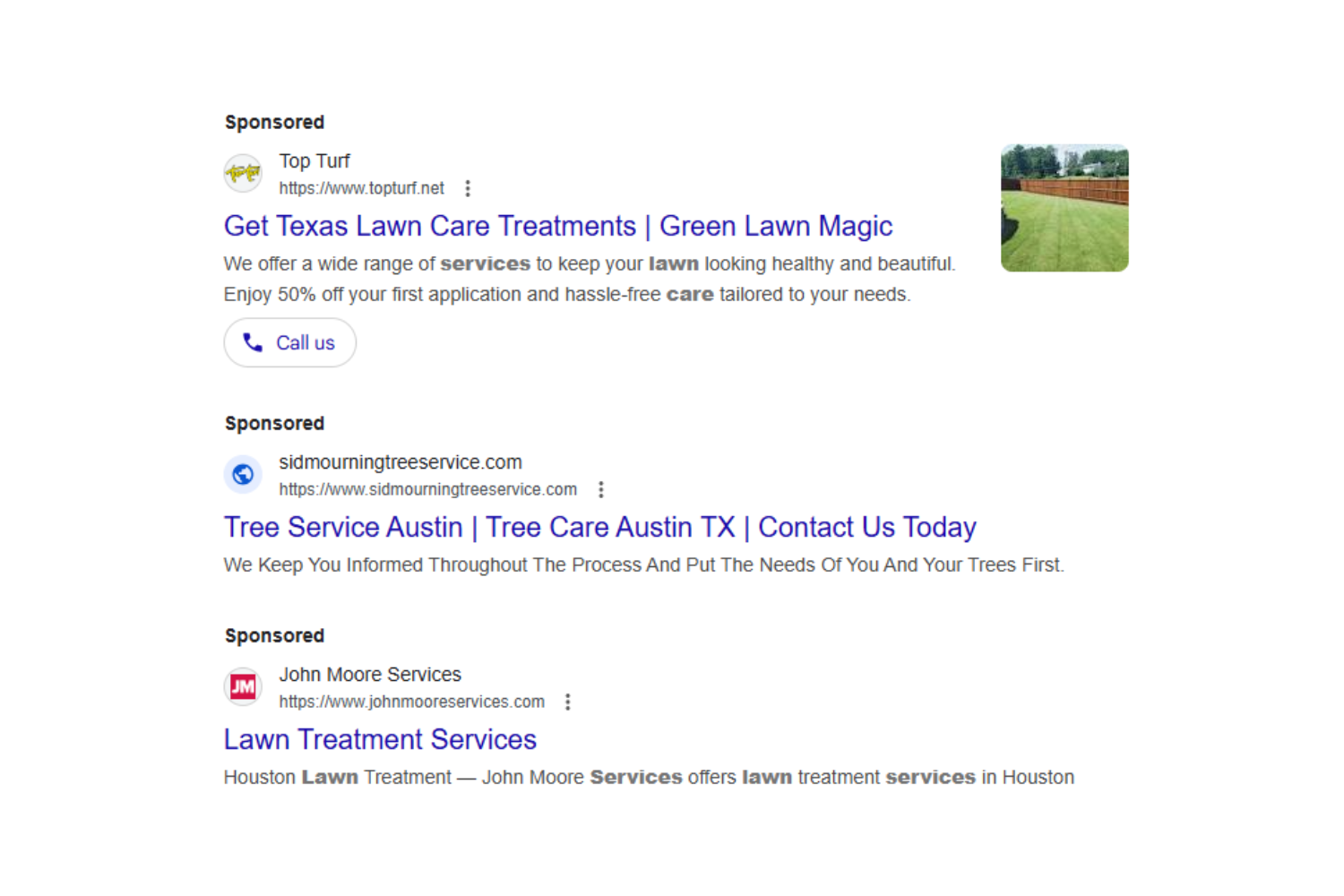This screenshot has width=1344, height=896.
Task: Open the Get Texas Lawn Care Treatments link
Action: coord(557,226)
